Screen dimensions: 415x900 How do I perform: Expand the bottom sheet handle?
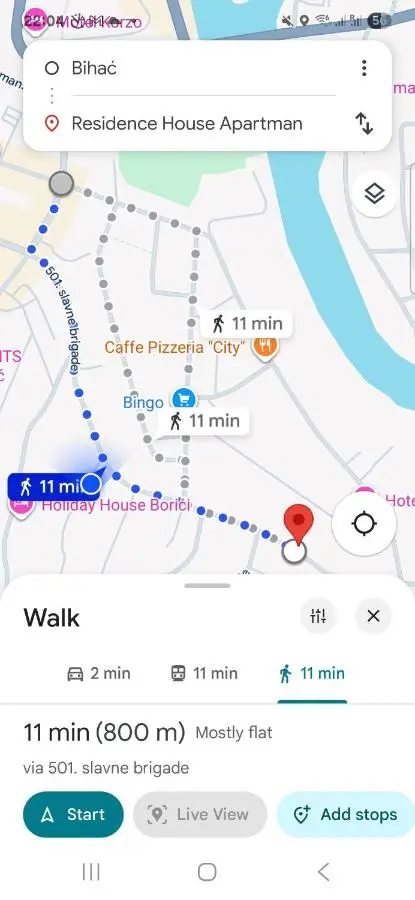click(207, 586)
